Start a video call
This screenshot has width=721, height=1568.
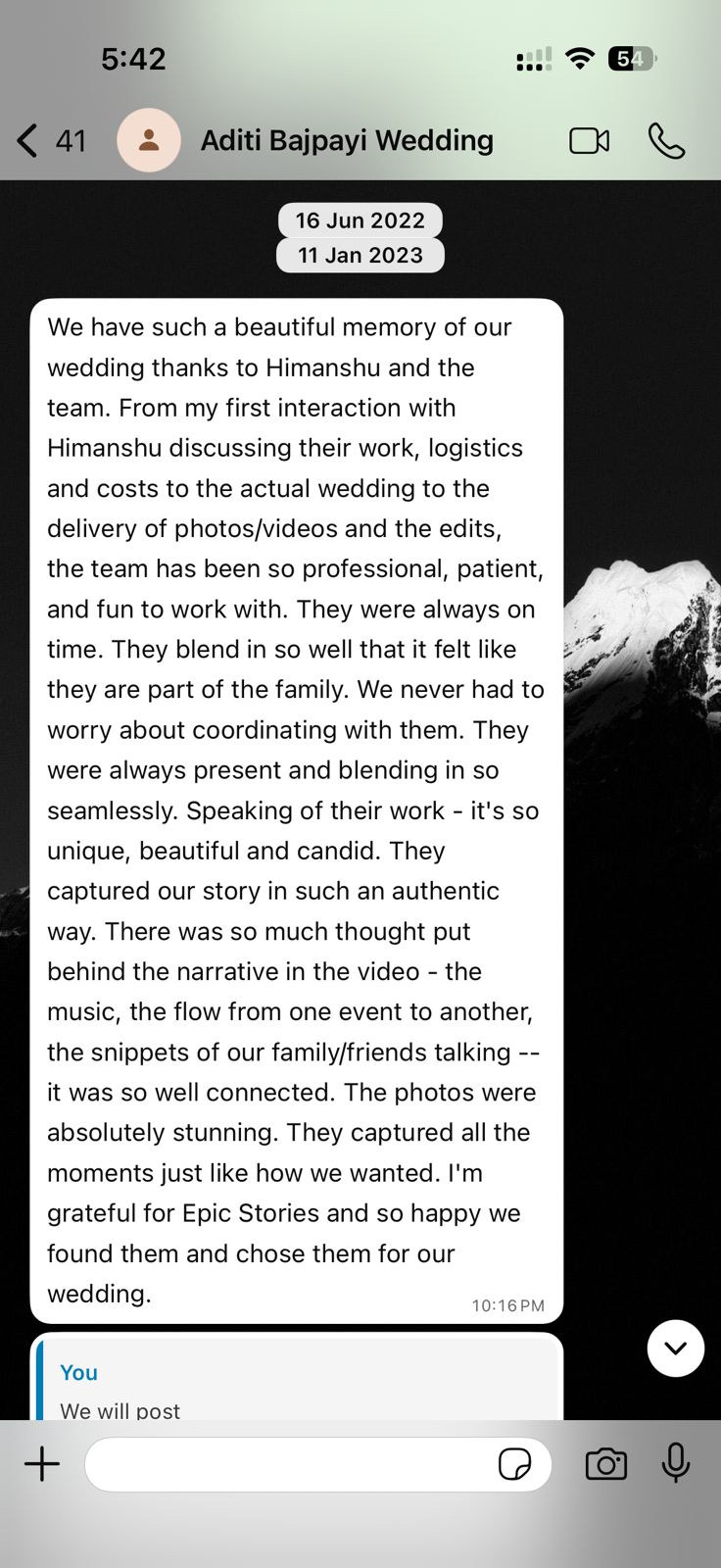tap(589, 141)
